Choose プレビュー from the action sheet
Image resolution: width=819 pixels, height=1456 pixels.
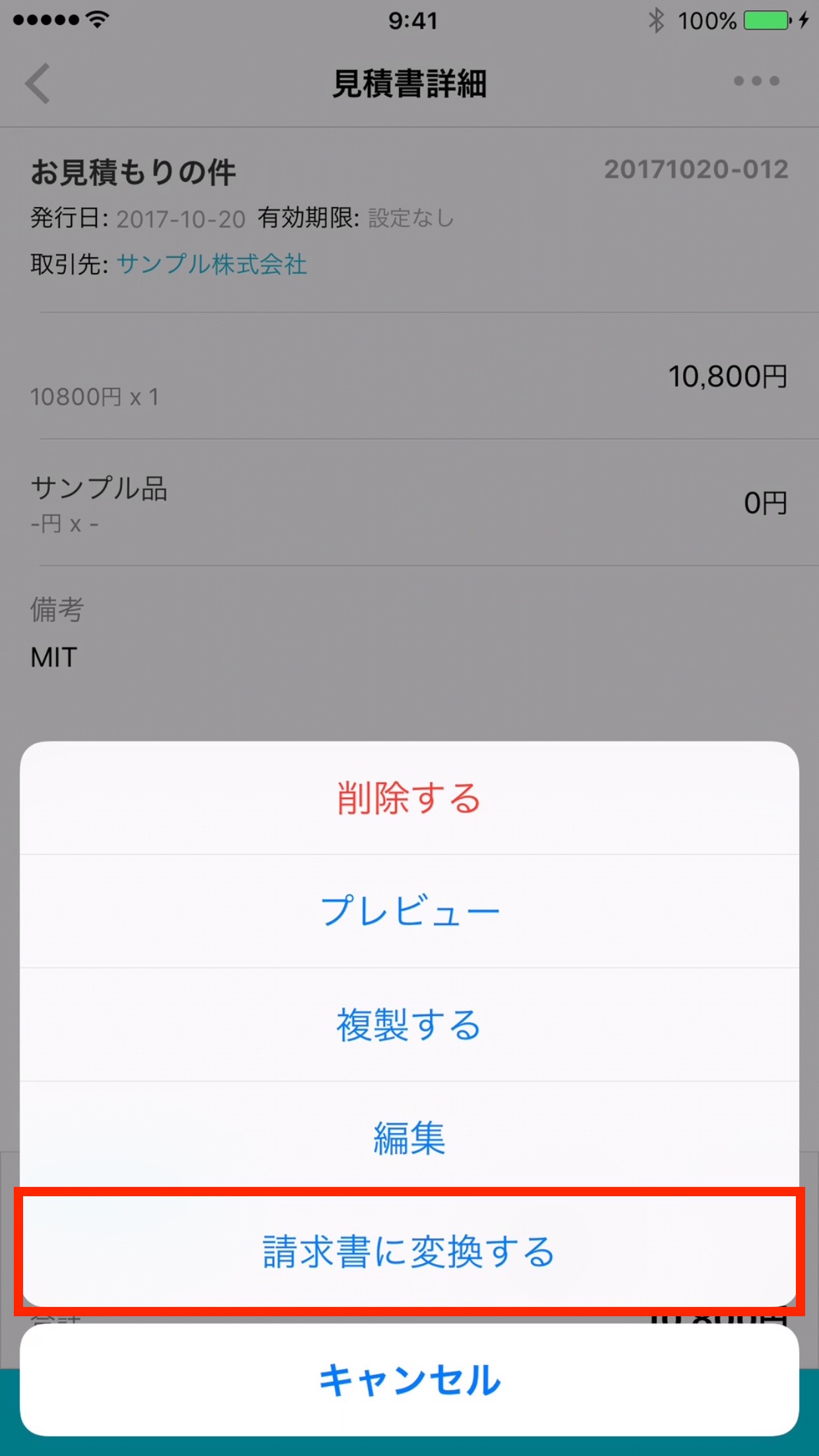pos(408,911)
